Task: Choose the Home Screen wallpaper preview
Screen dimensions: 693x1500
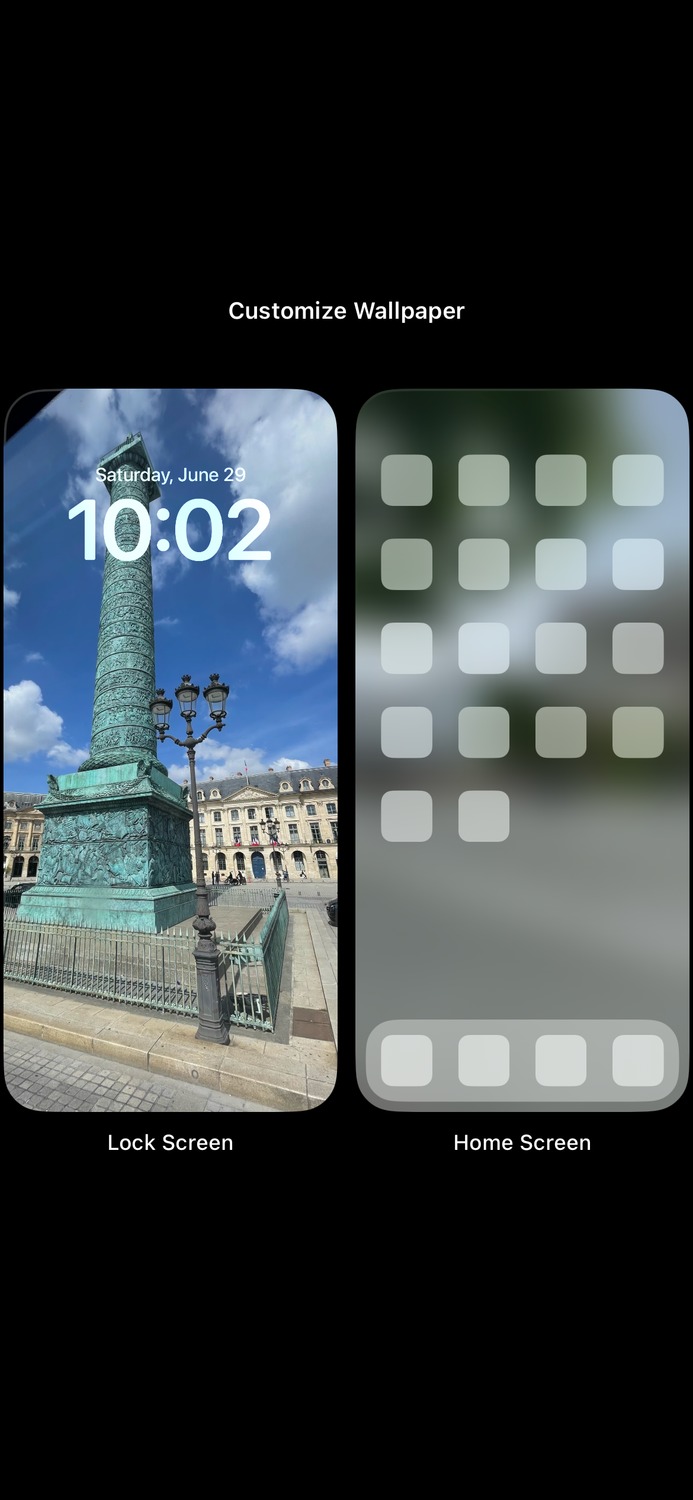Action: pyautogui.click(x=522, y=750)
